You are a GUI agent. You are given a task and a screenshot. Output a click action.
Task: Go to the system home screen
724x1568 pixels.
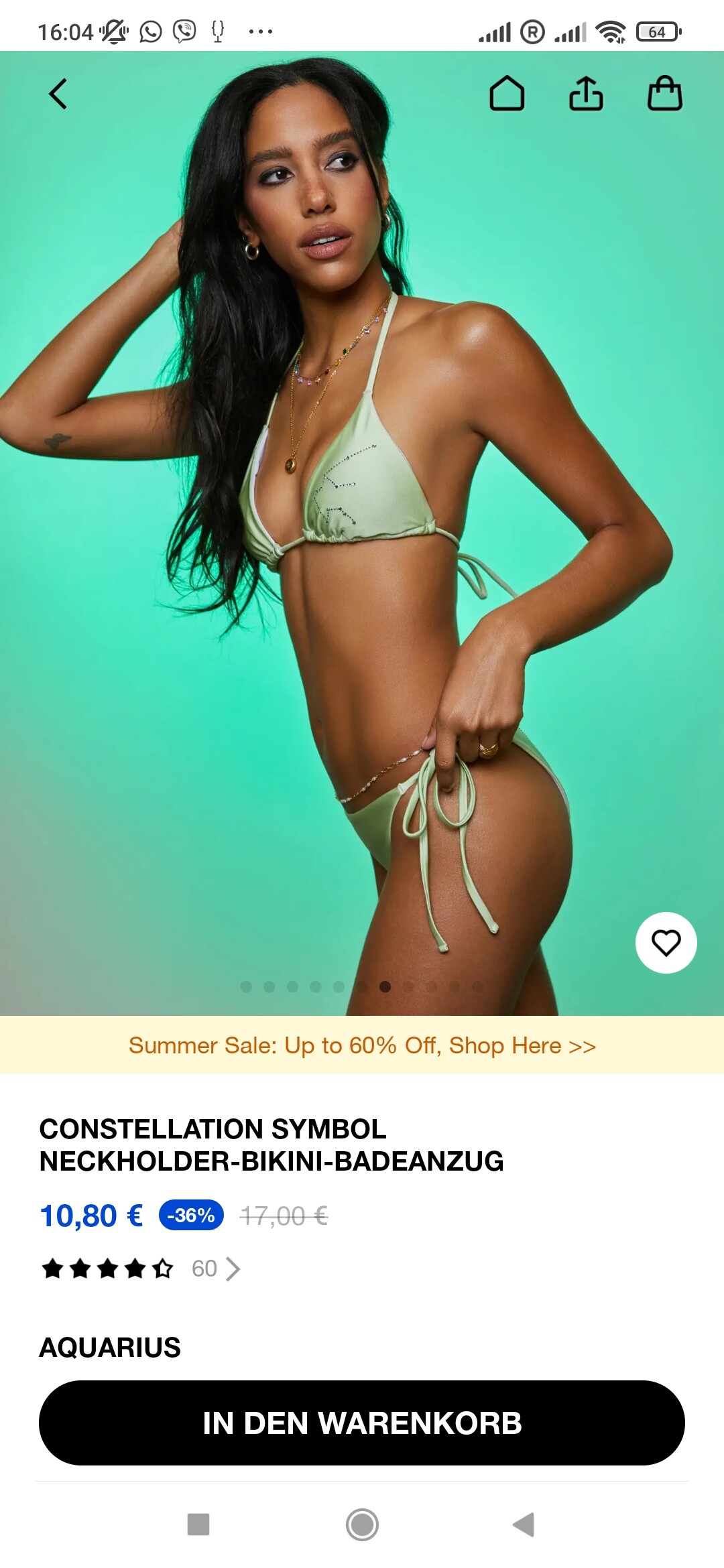click(362, 1524)
